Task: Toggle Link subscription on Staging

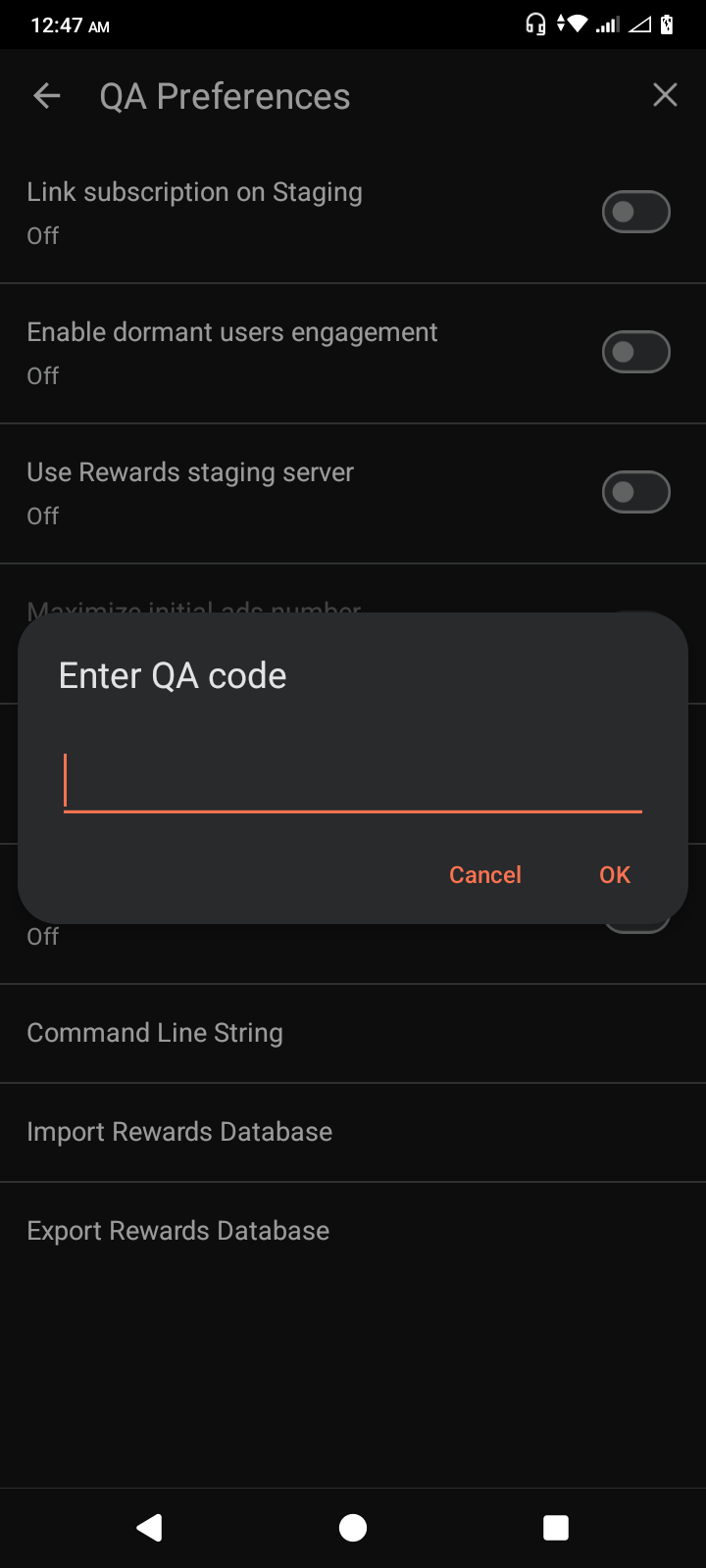Action: (636, 212)
